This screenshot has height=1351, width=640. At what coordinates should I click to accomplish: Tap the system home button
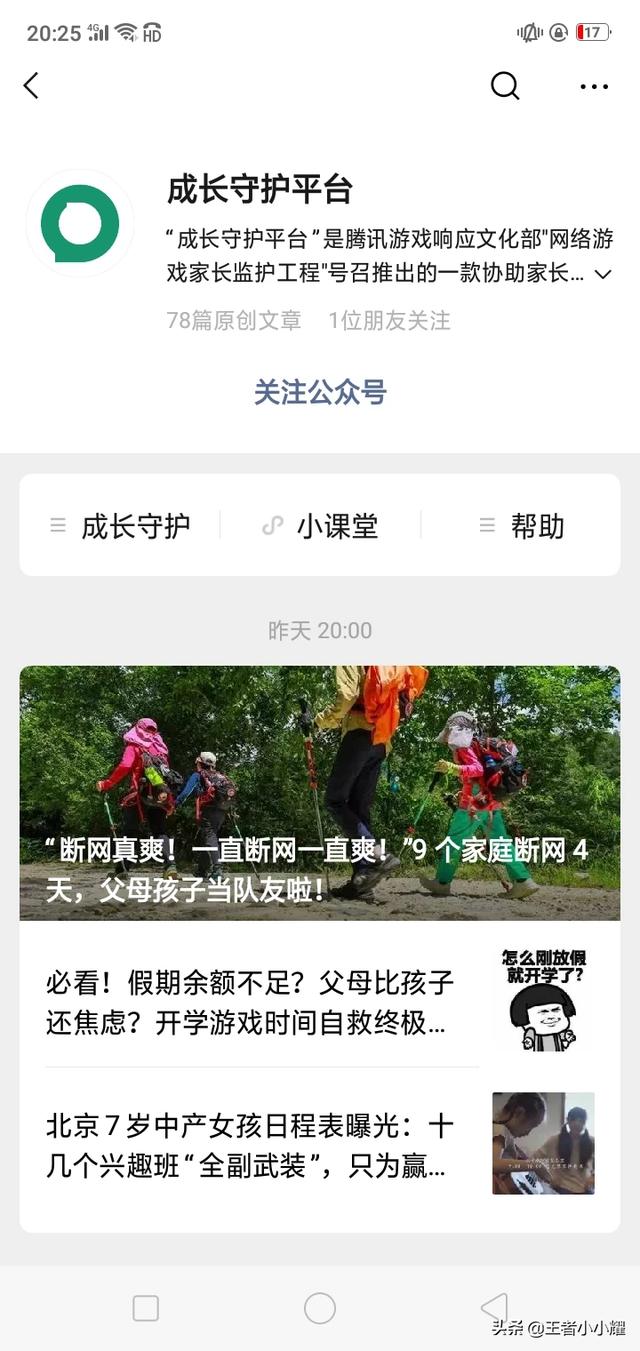pos(320,1308)
